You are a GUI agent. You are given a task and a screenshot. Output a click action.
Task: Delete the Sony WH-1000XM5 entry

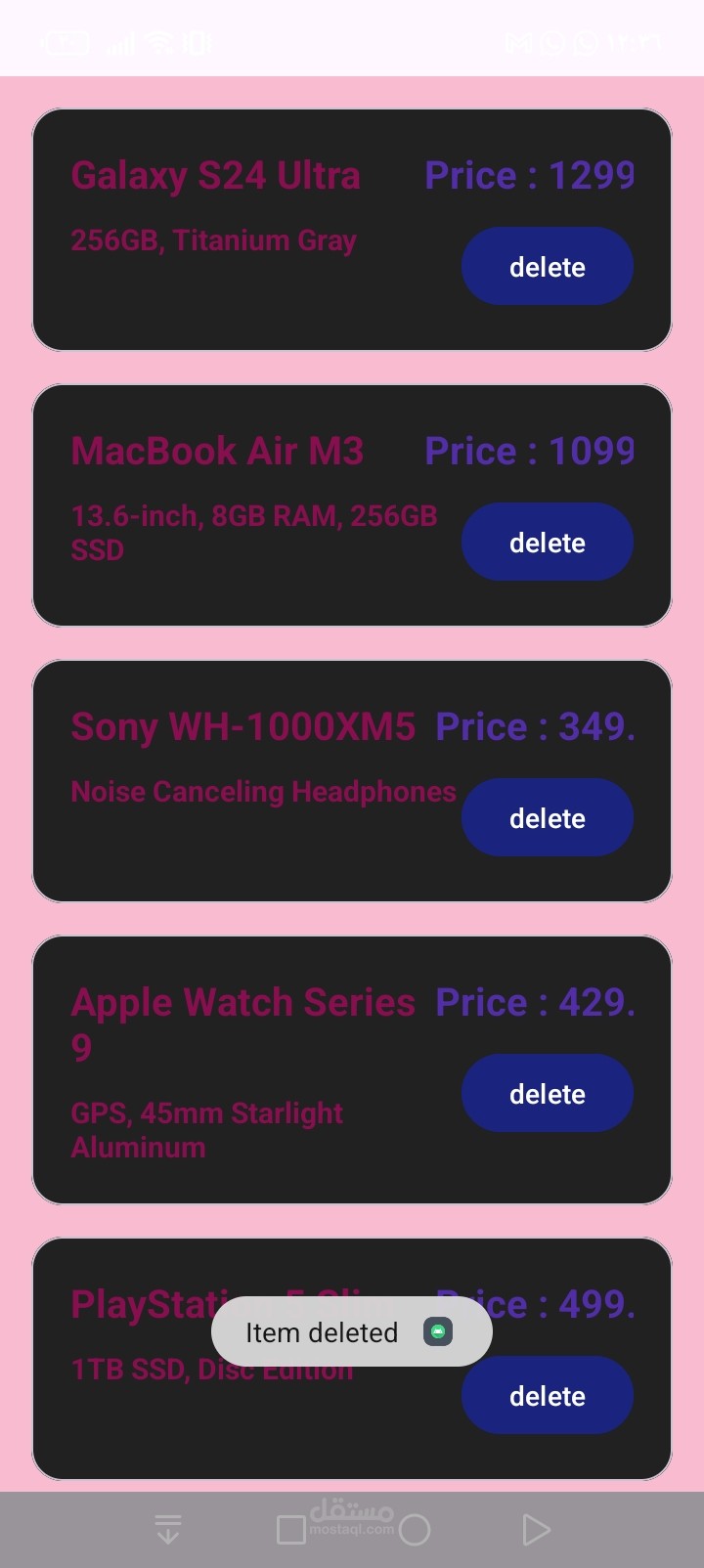click(x=547, y=817)
